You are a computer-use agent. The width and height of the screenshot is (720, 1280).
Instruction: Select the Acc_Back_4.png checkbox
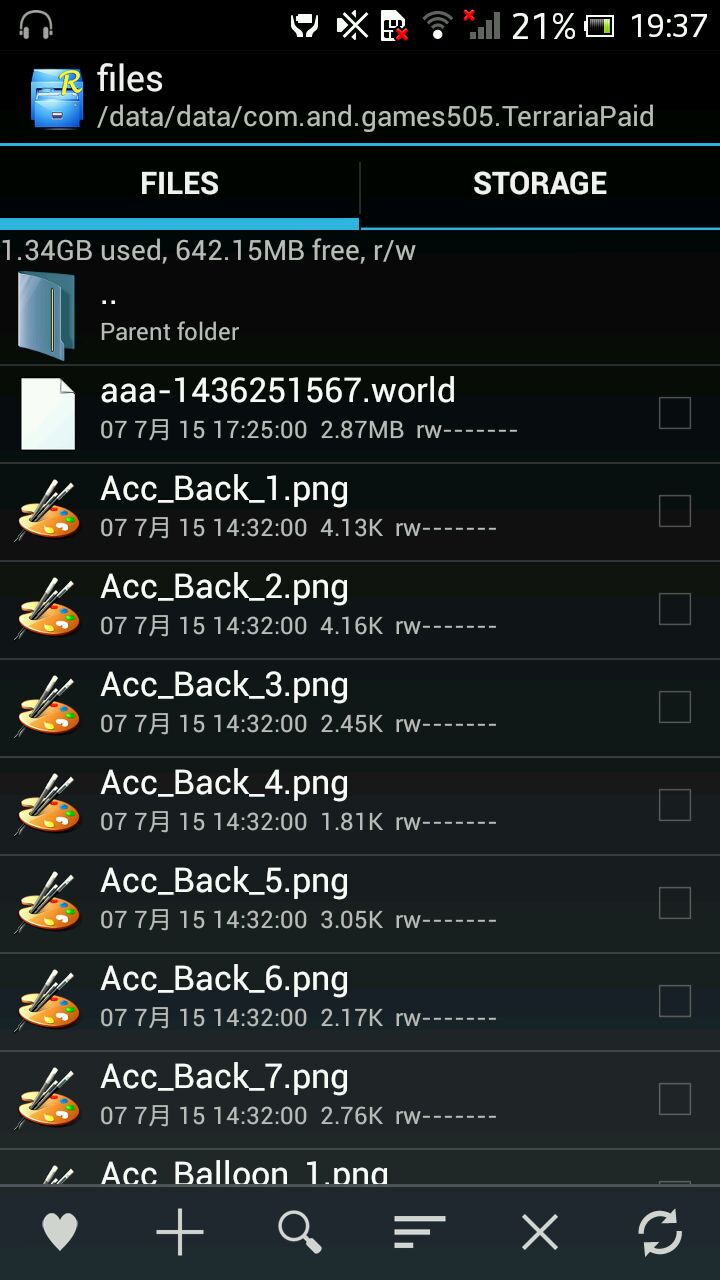(675, 805)
